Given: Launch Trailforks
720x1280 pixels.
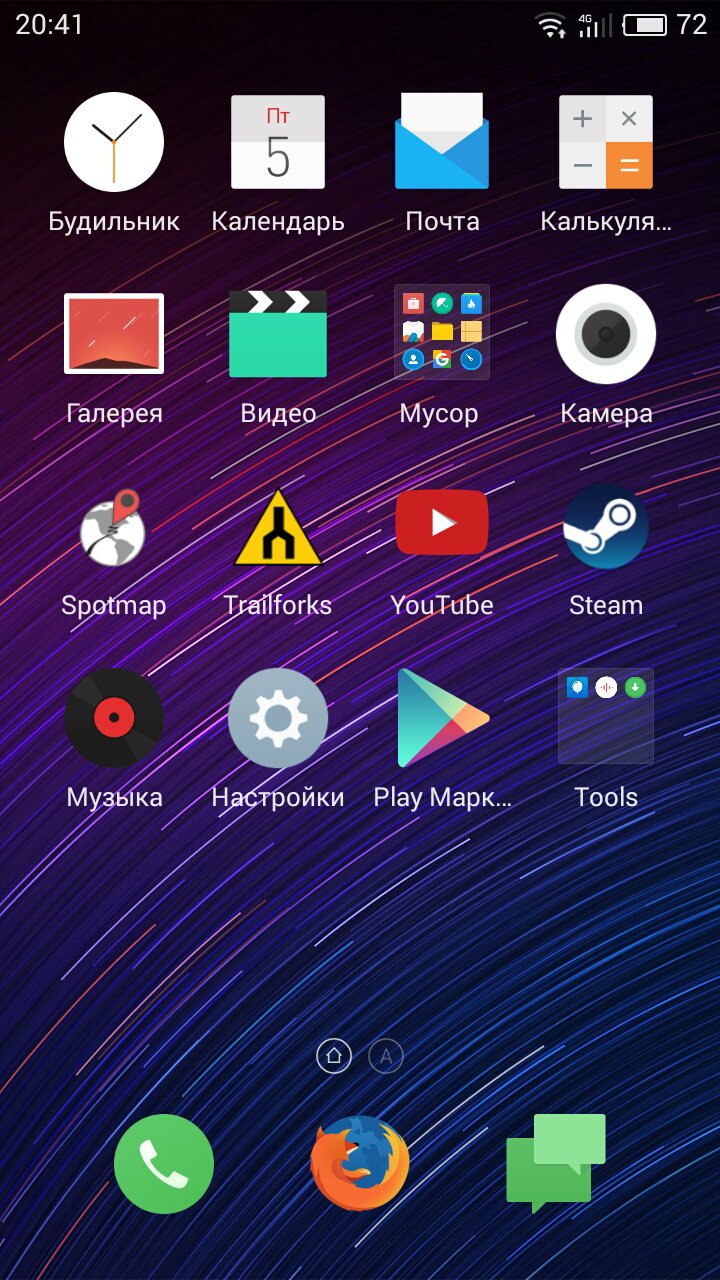Looking at the screenshot, I should pyautogui.click(x=278, y=526).
